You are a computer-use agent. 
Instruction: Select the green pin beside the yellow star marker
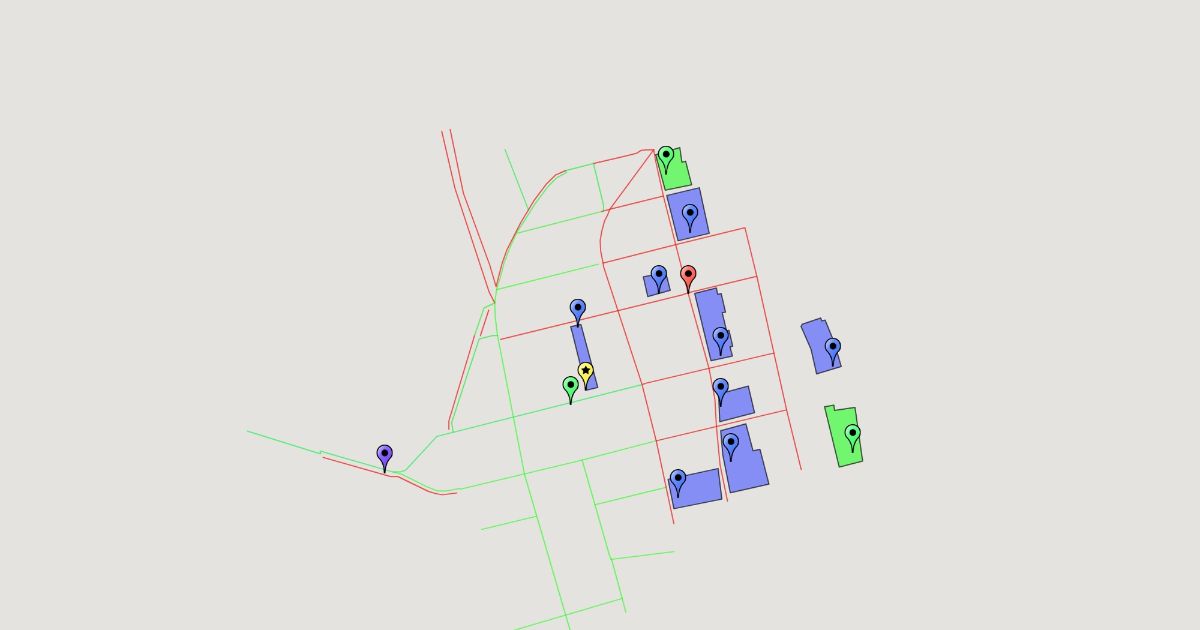571,386
